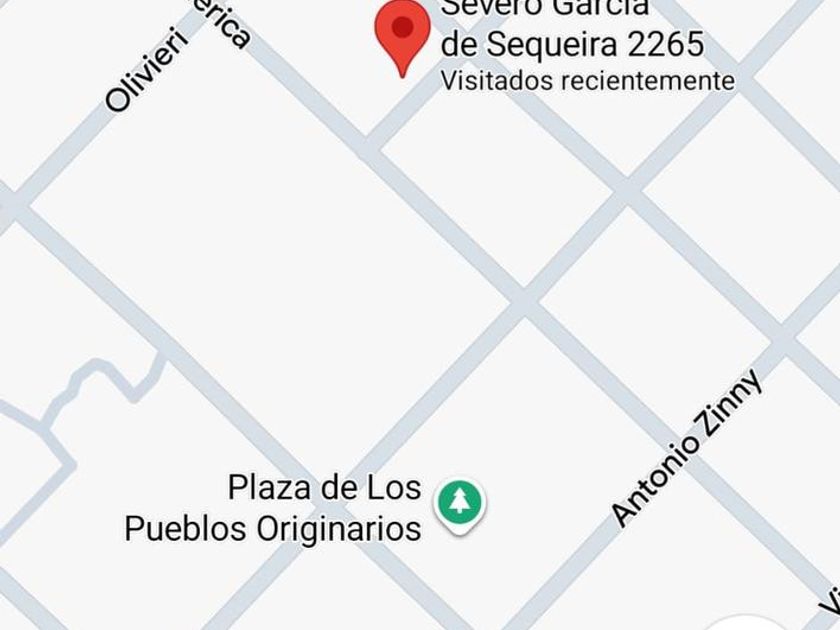This screenshot has height=630, width=840.
Task: Tap the red pin at Severo García de Sequeira 2265
Action: [x=402, y=31]
